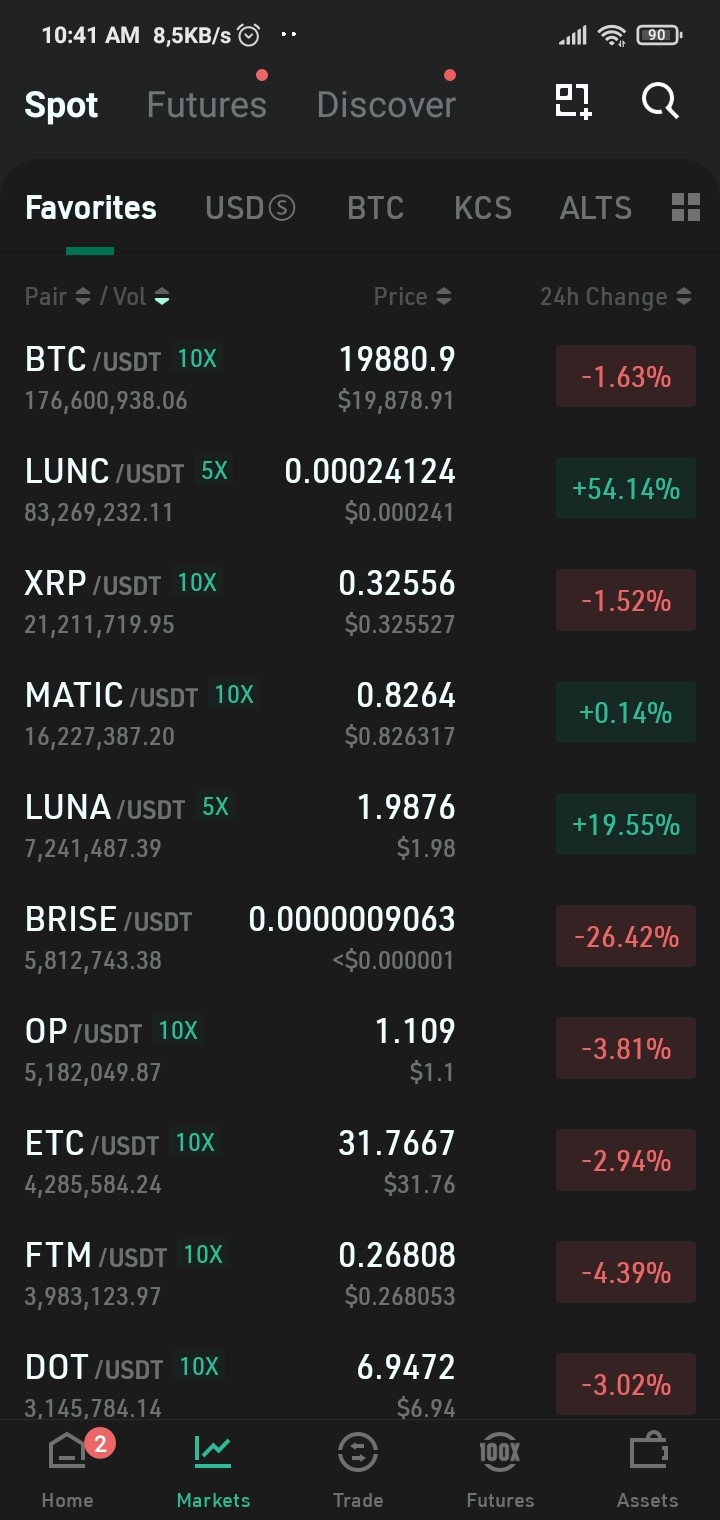Go to Trade in bottom navigation

pos(358,1470)
